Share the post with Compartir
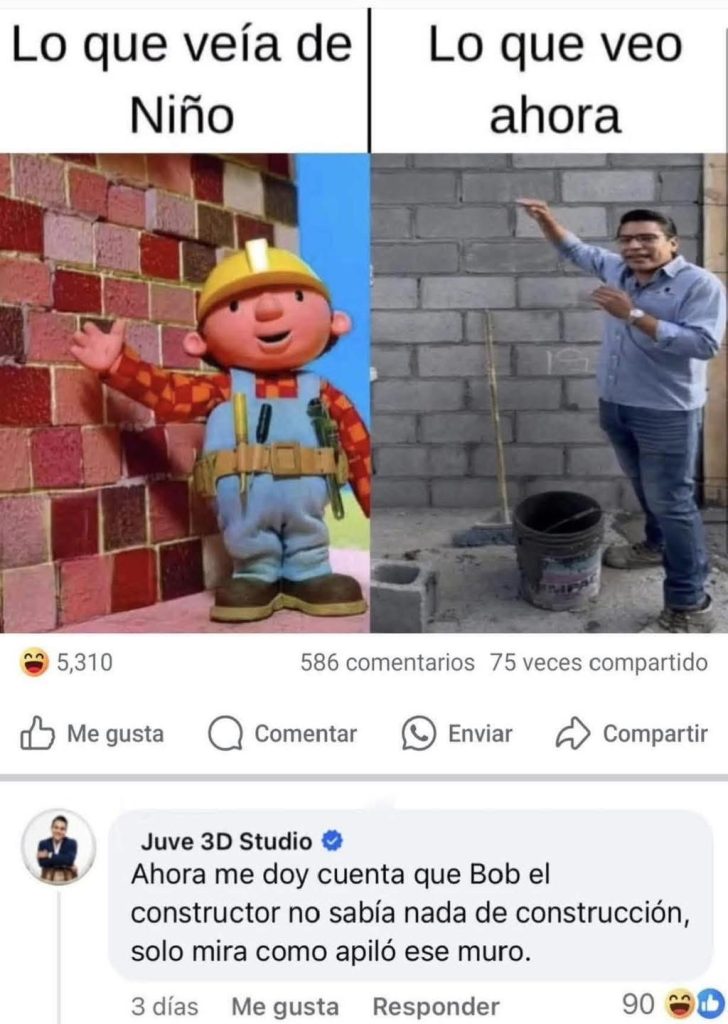Image resolution: width=728 pixels, height=1024 pixels. click(632, 734)
